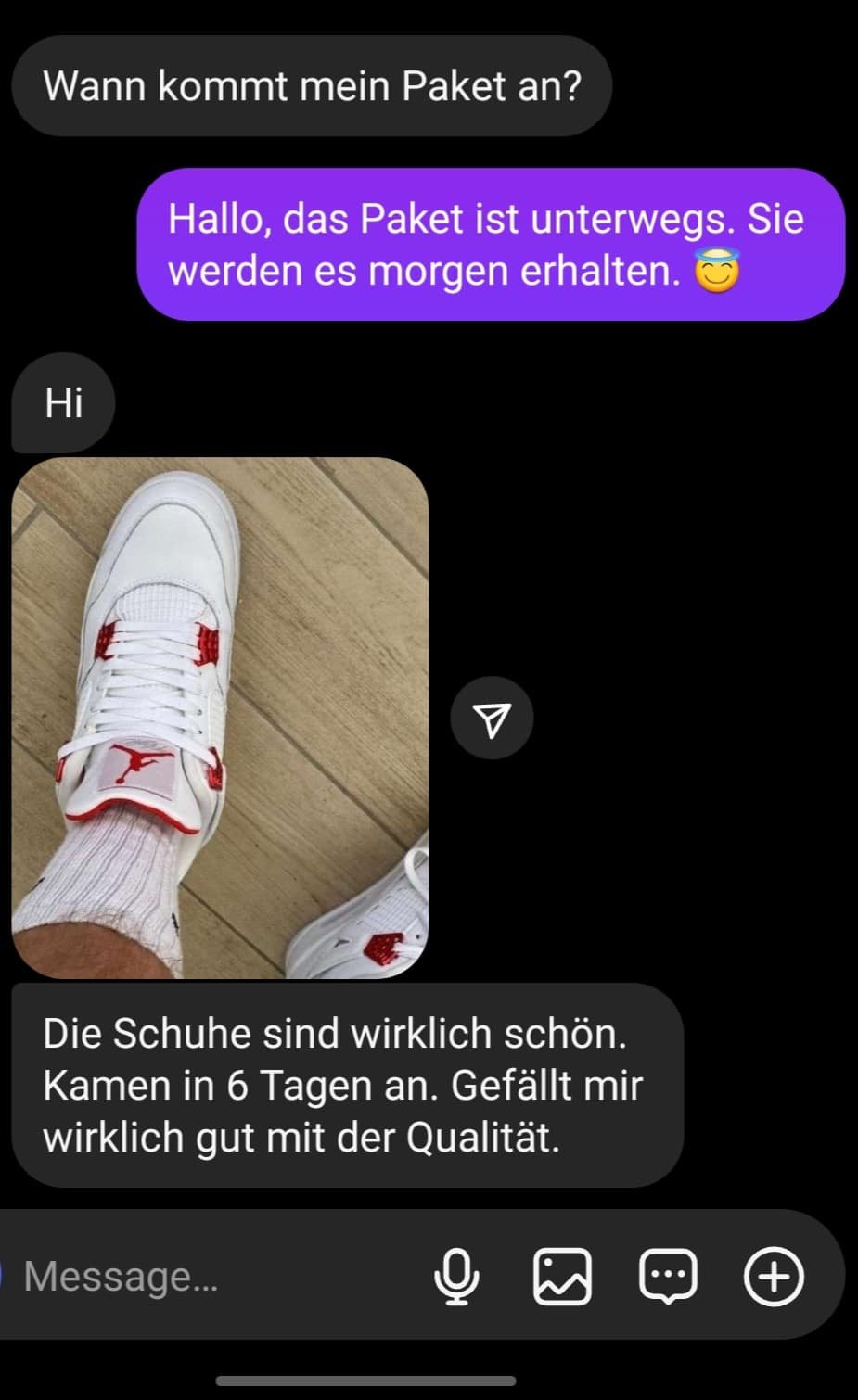
Task: Open more options with the plus icon
Action: (775, 1277)
